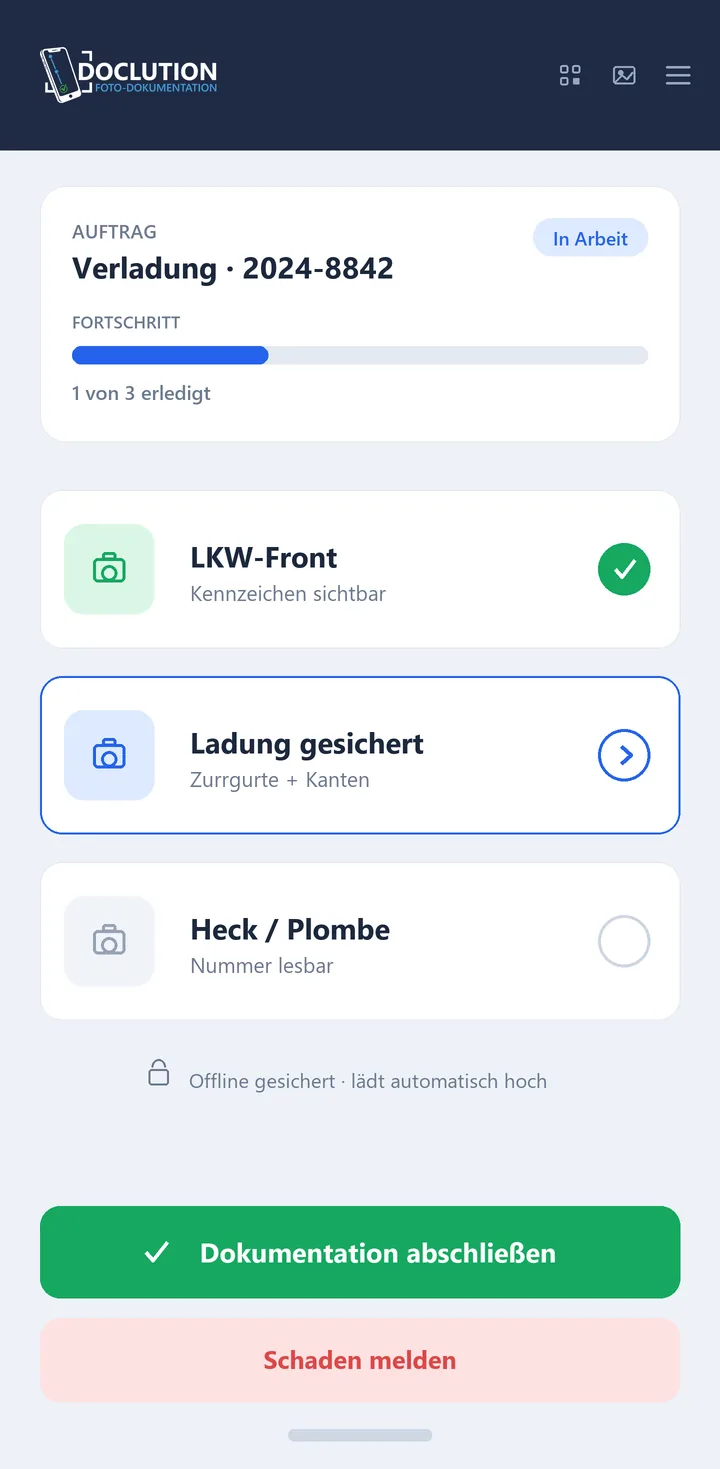The height and width of the screenshot is (1469, 720).
Task: Open the hamburger menu
Action: pos(678,75)
